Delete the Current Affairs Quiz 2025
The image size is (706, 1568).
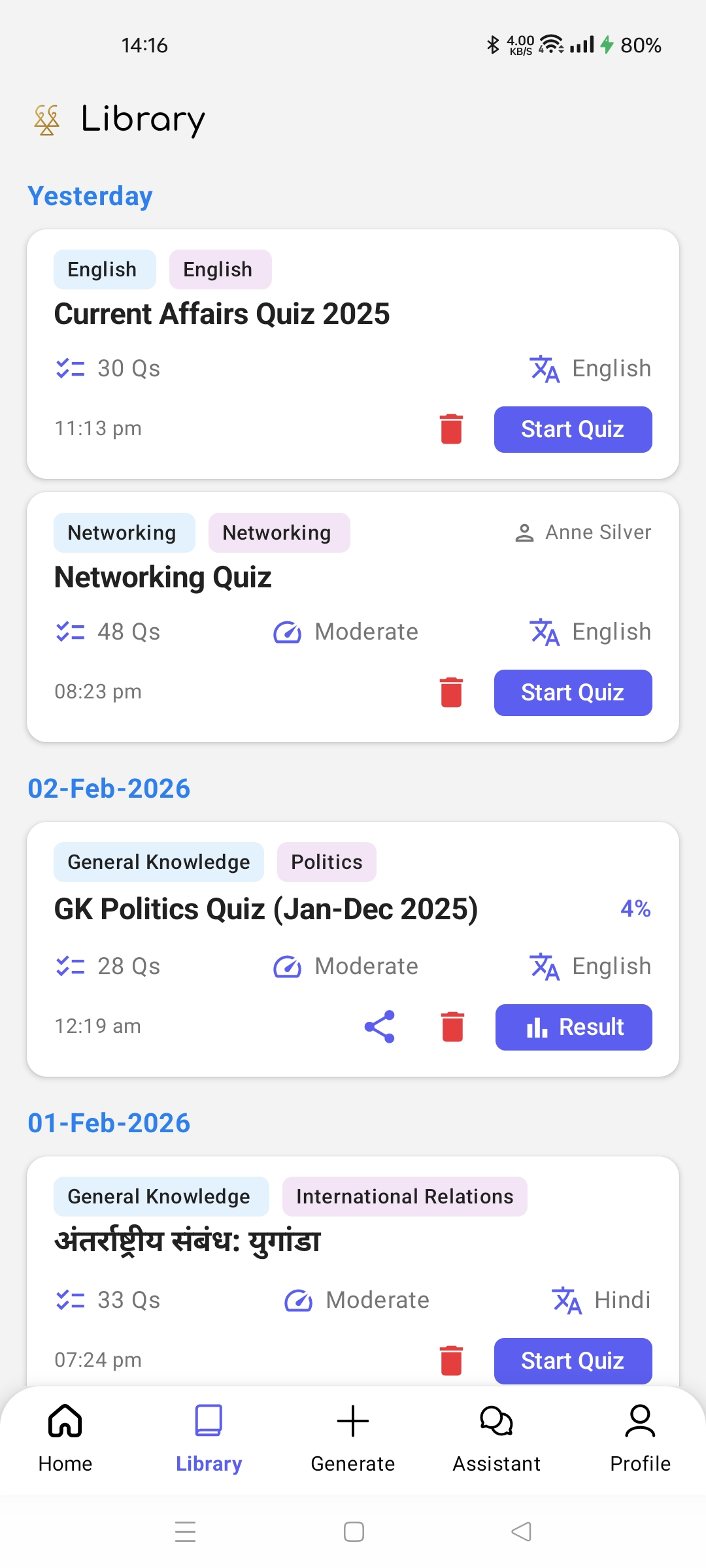(x=450, y=429)
